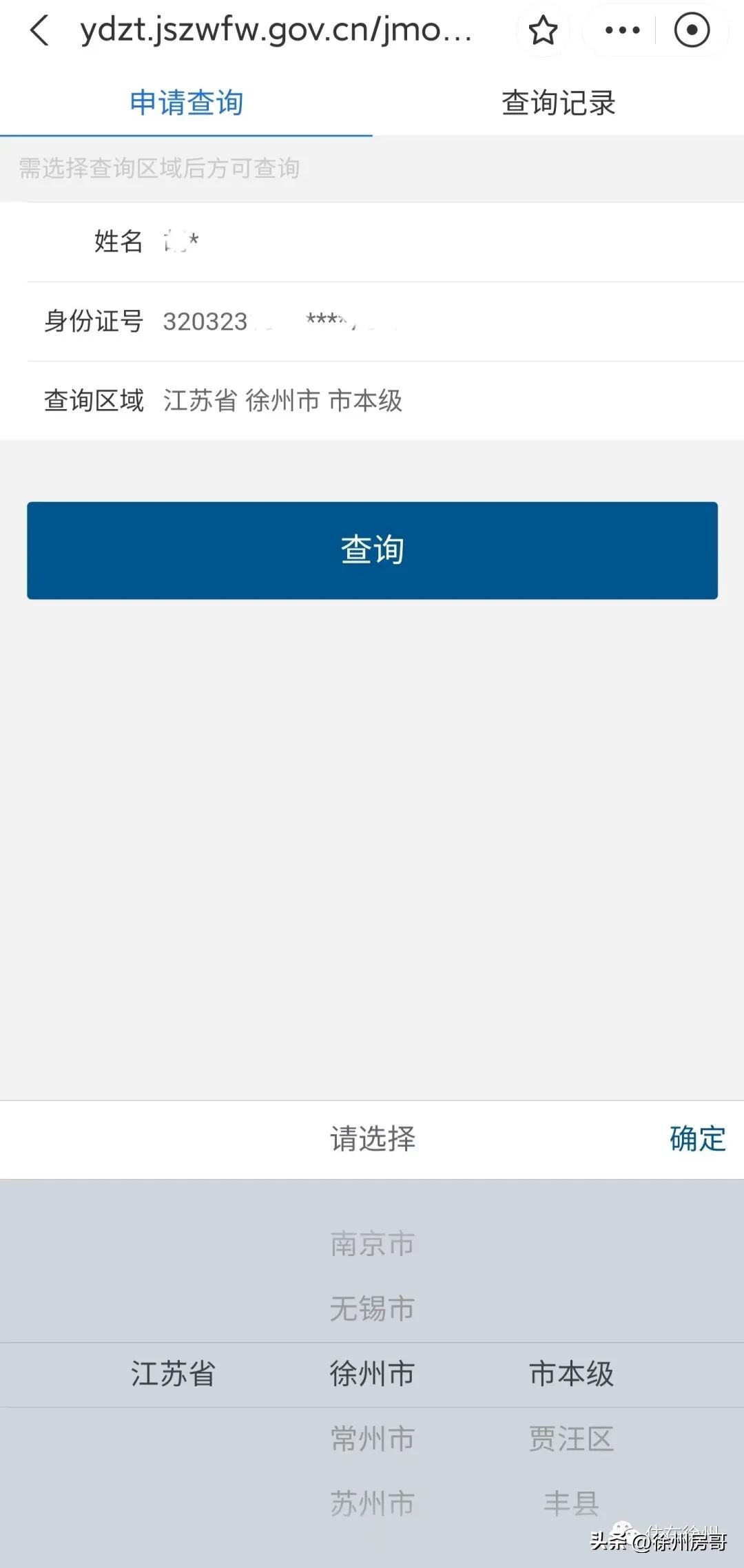Tap the star bookmark icon
The width and height of the screenshot is (744, 1568).
pyautogui.click(x=542, y=31)
